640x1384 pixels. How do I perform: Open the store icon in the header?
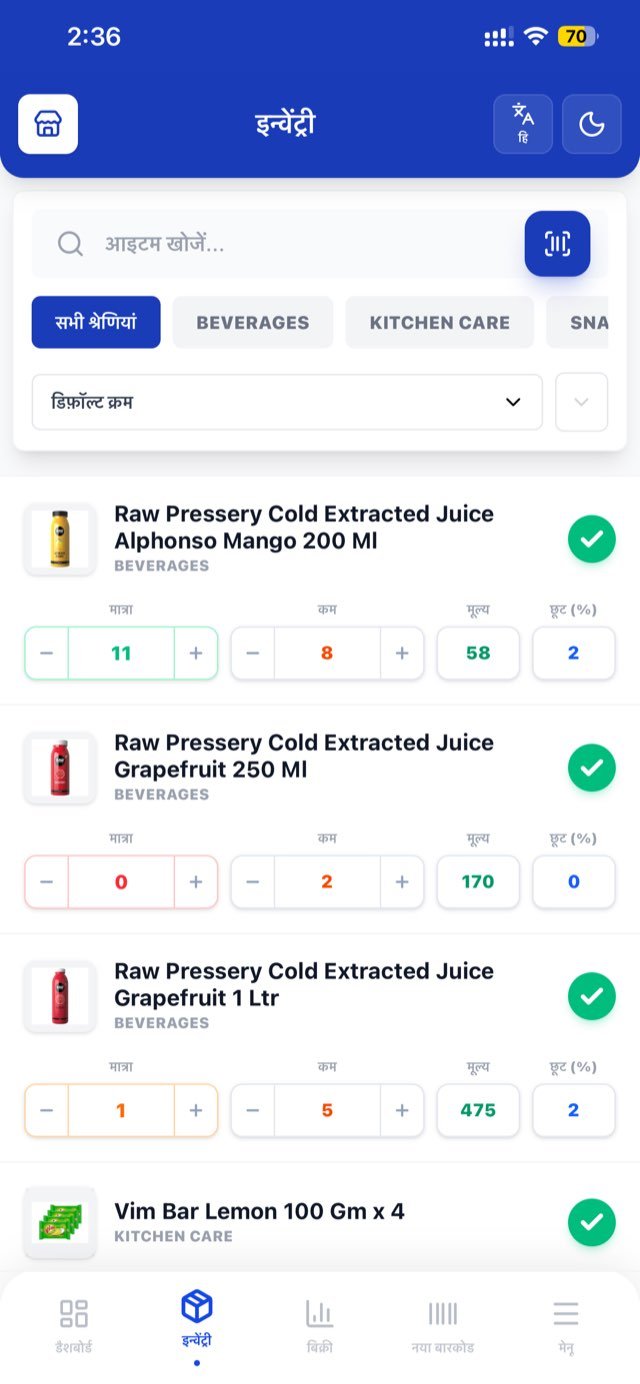(48, 124)
